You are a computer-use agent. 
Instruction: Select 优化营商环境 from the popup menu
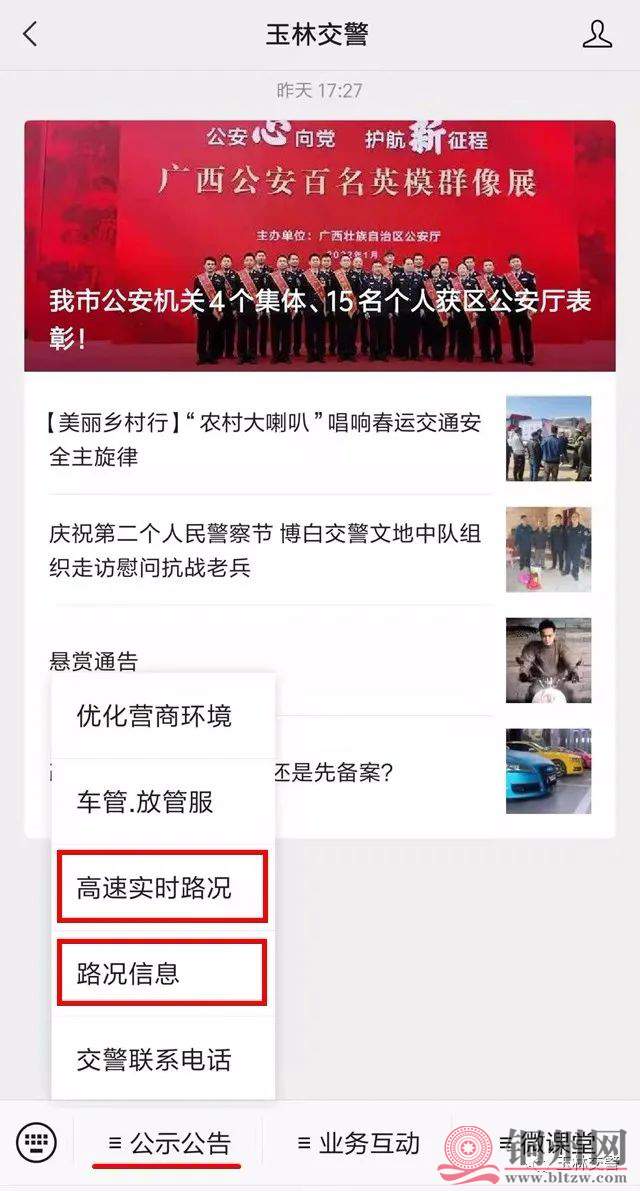click(x=154, y=716)
